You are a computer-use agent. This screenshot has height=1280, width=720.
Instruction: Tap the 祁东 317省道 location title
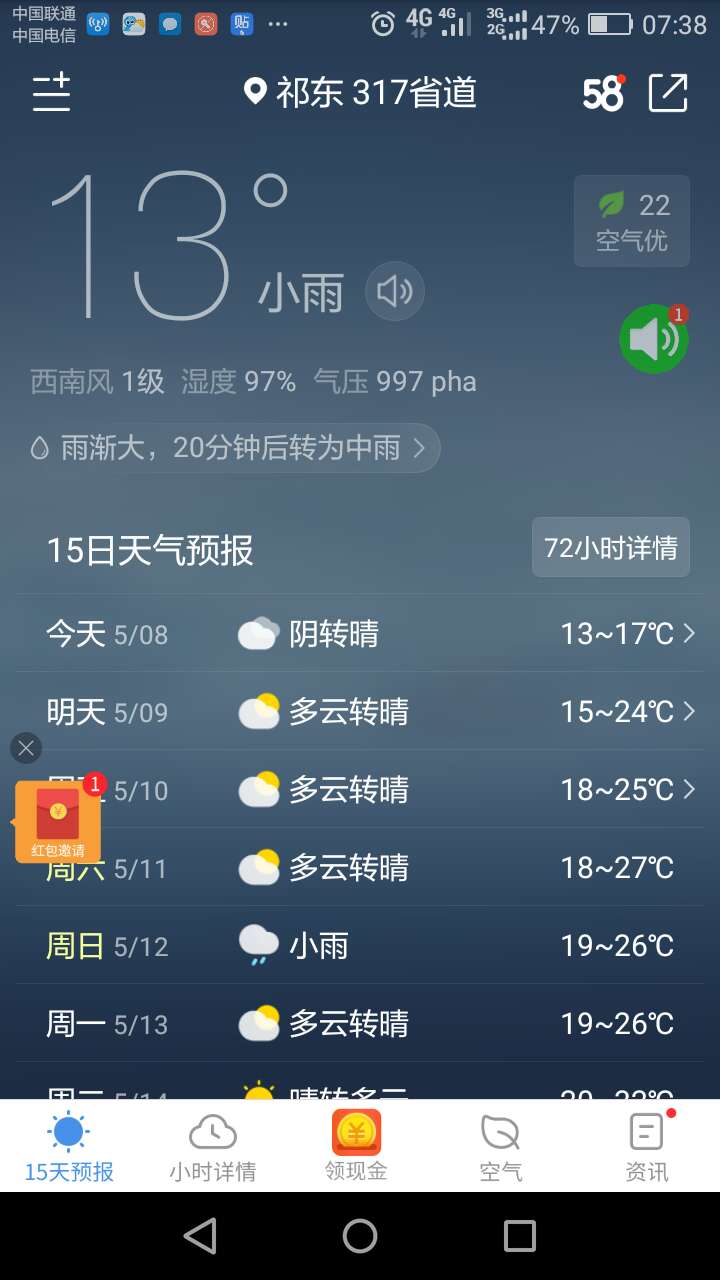click(361, 93)
